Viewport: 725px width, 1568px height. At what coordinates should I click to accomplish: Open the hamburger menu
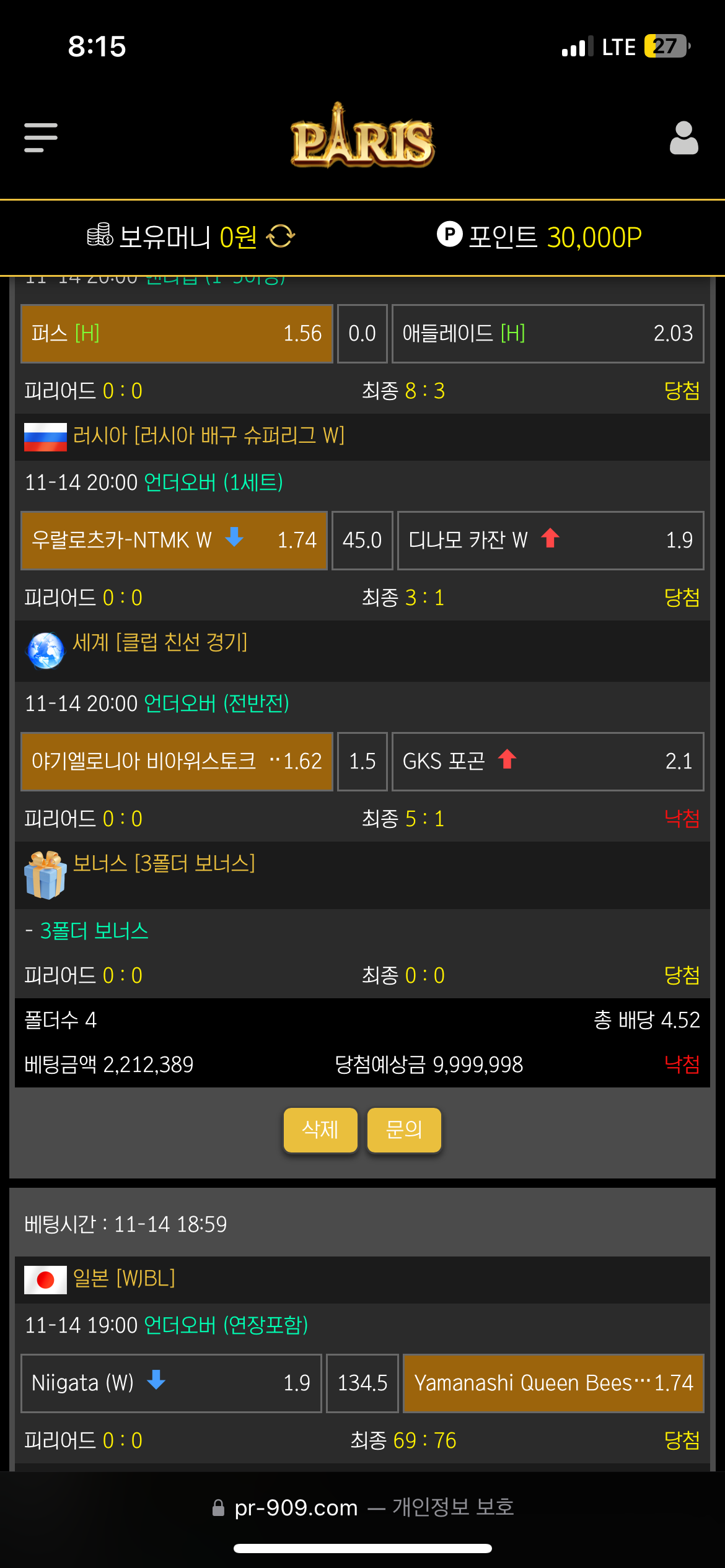[x=41, y=137]
